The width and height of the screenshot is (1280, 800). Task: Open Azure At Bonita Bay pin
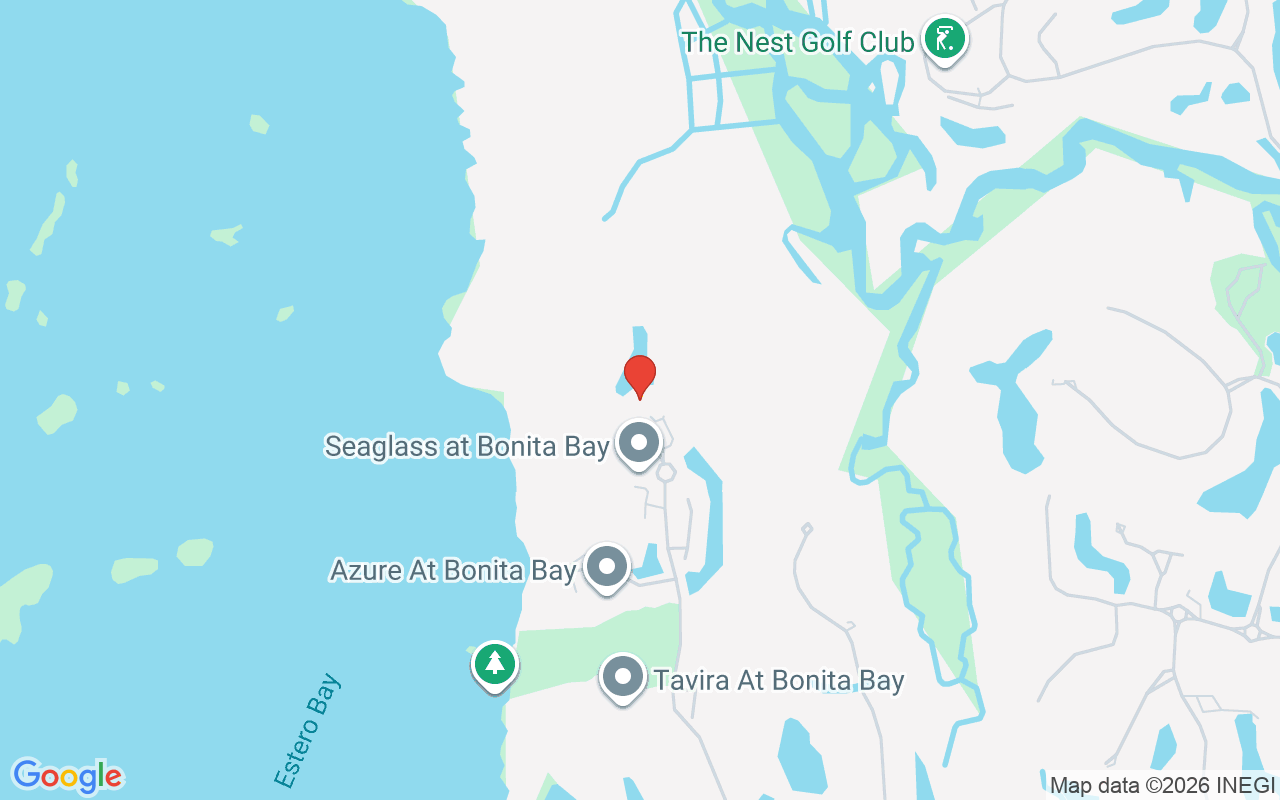click(x=606, y=567)
